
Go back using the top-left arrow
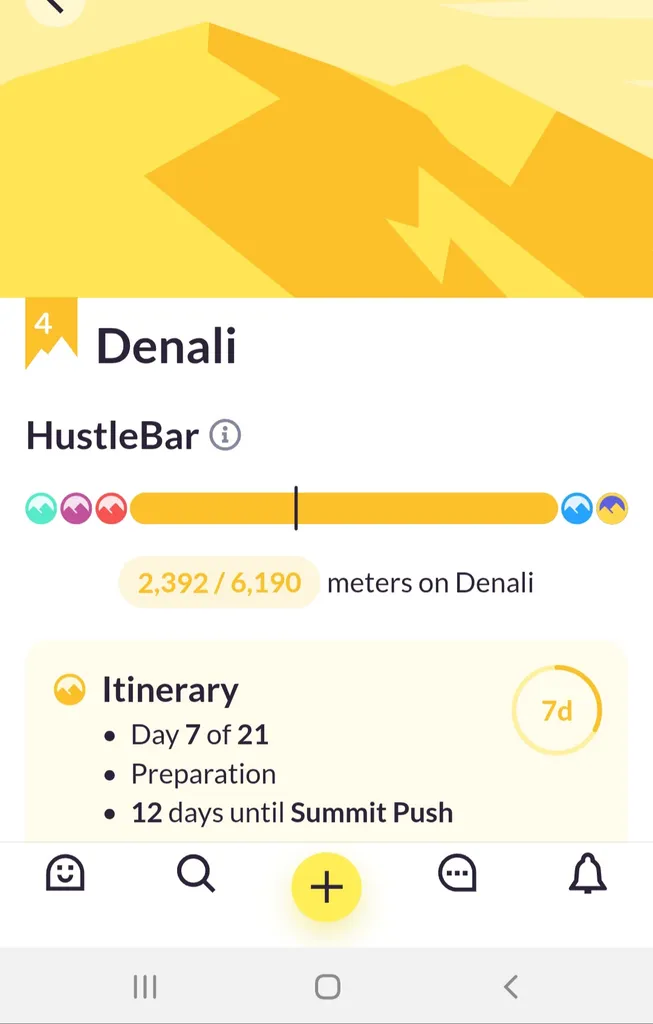click(52, 5)
